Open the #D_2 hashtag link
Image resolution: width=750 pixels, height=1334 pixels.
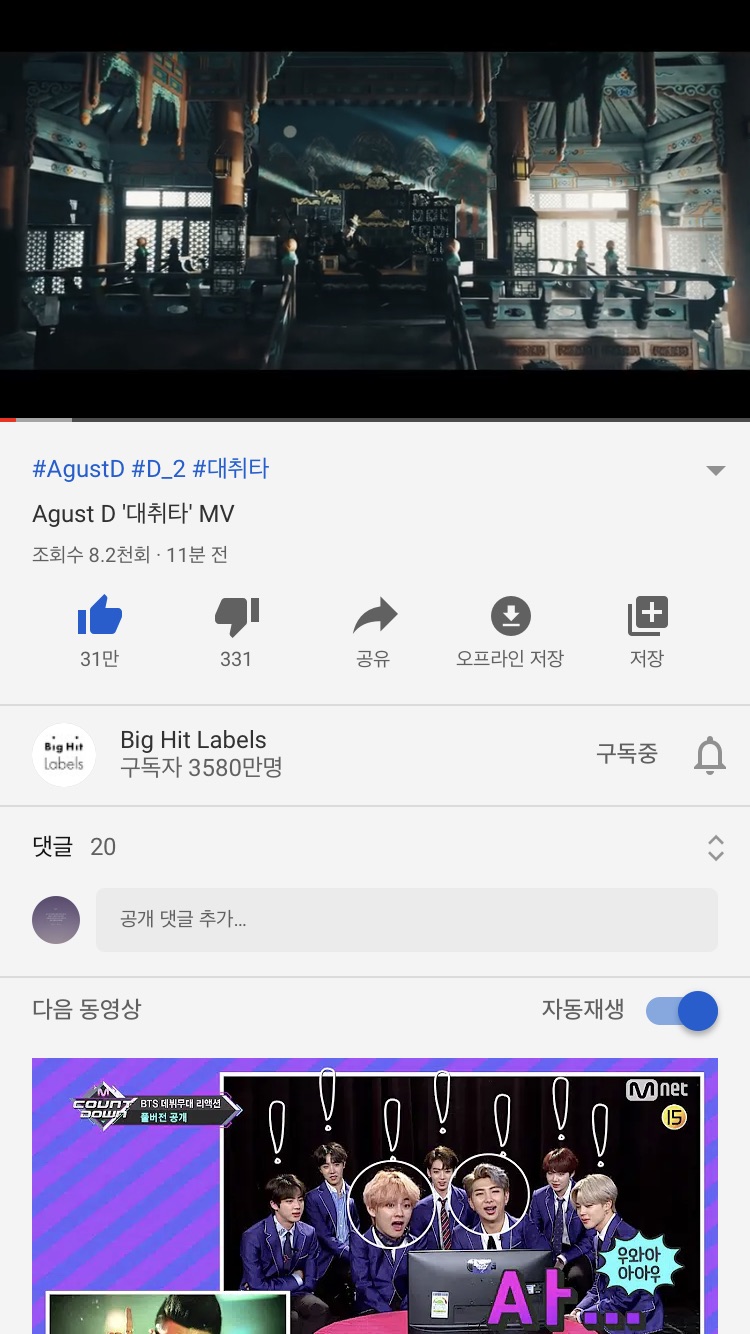click(x=158, y=469)
